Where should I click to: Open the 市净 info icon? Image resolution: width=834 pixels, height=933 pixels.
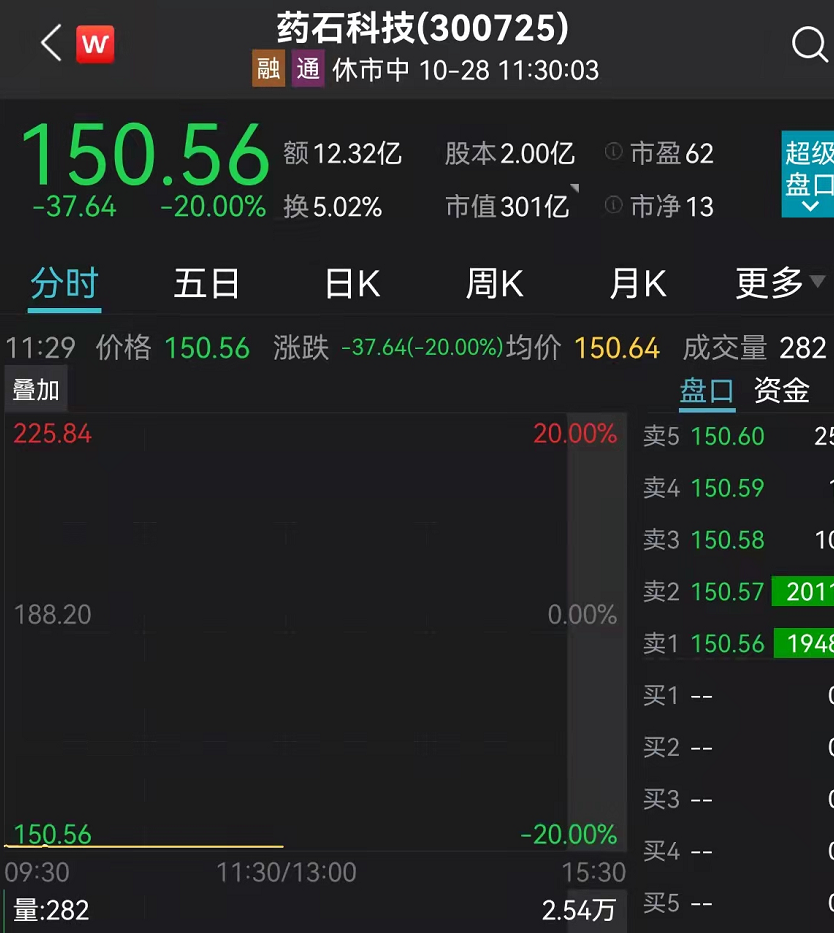tap(614, 206)
